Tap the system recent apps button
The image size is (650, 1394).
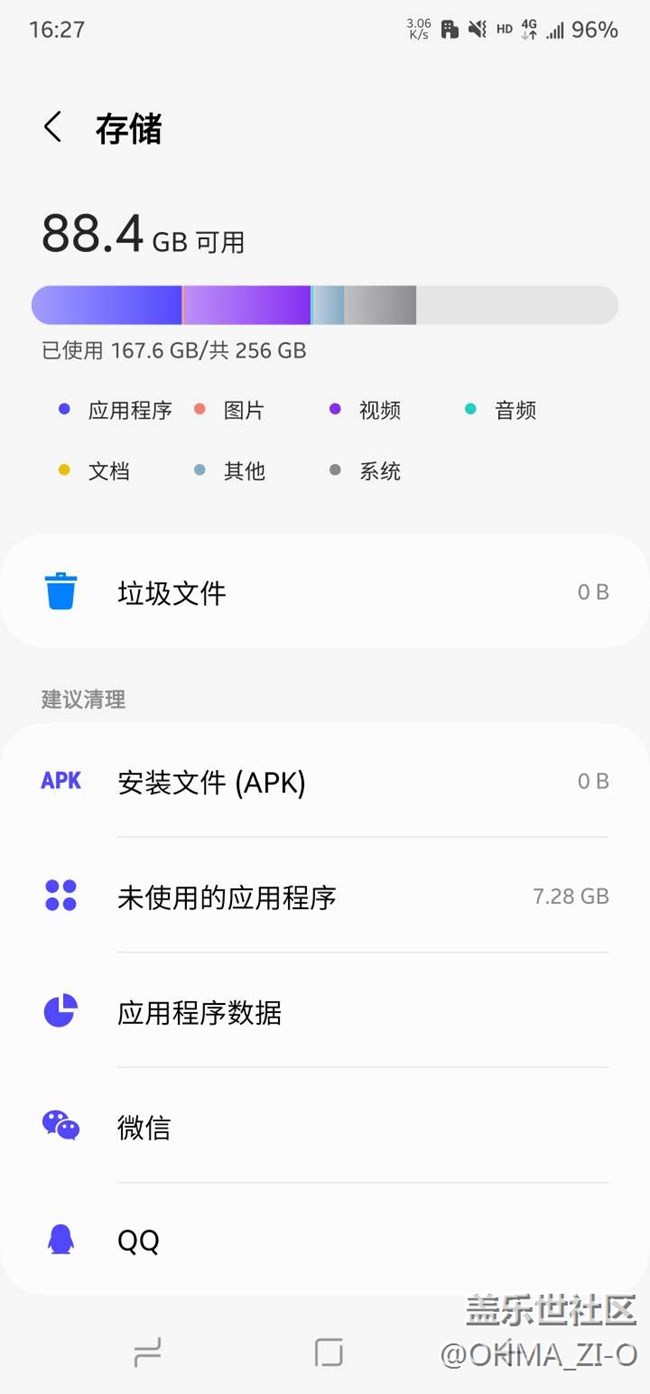tap(147, 1353)
